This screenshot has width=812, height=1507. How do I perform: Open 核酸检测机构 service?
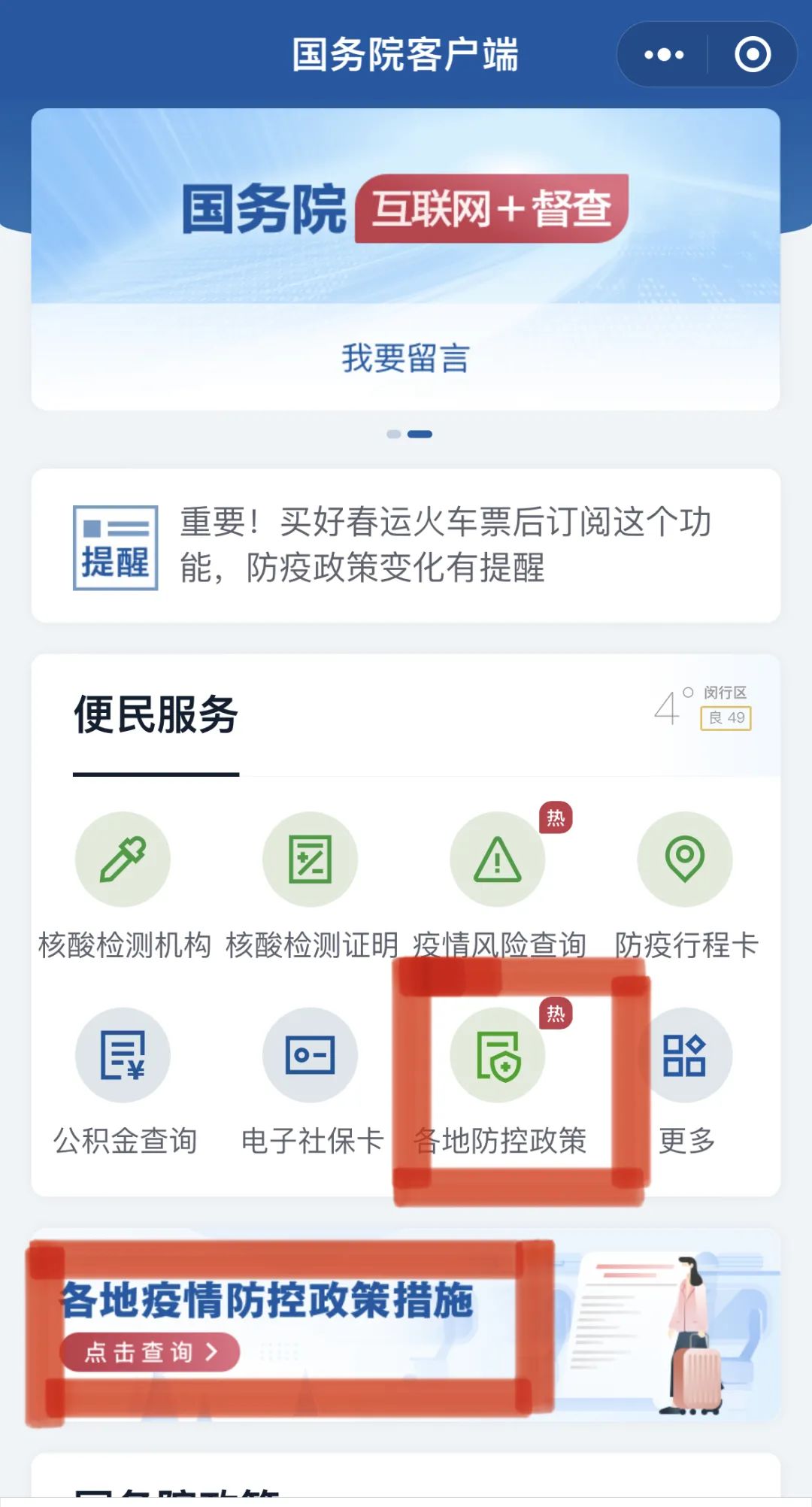(123, 860)
